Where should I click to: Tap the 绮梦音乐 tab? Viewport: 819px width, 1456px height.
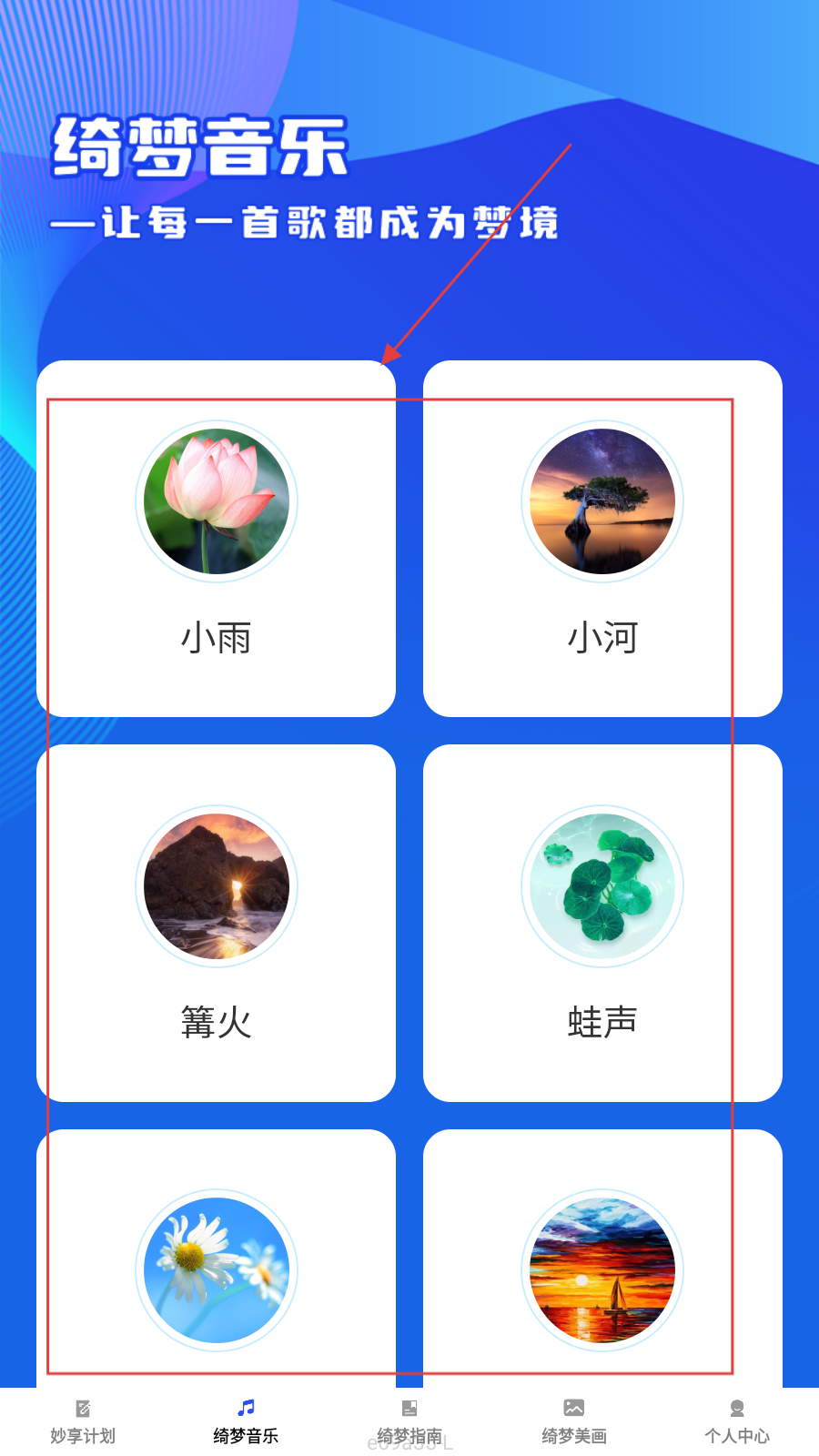click(x=246, y=1421)
